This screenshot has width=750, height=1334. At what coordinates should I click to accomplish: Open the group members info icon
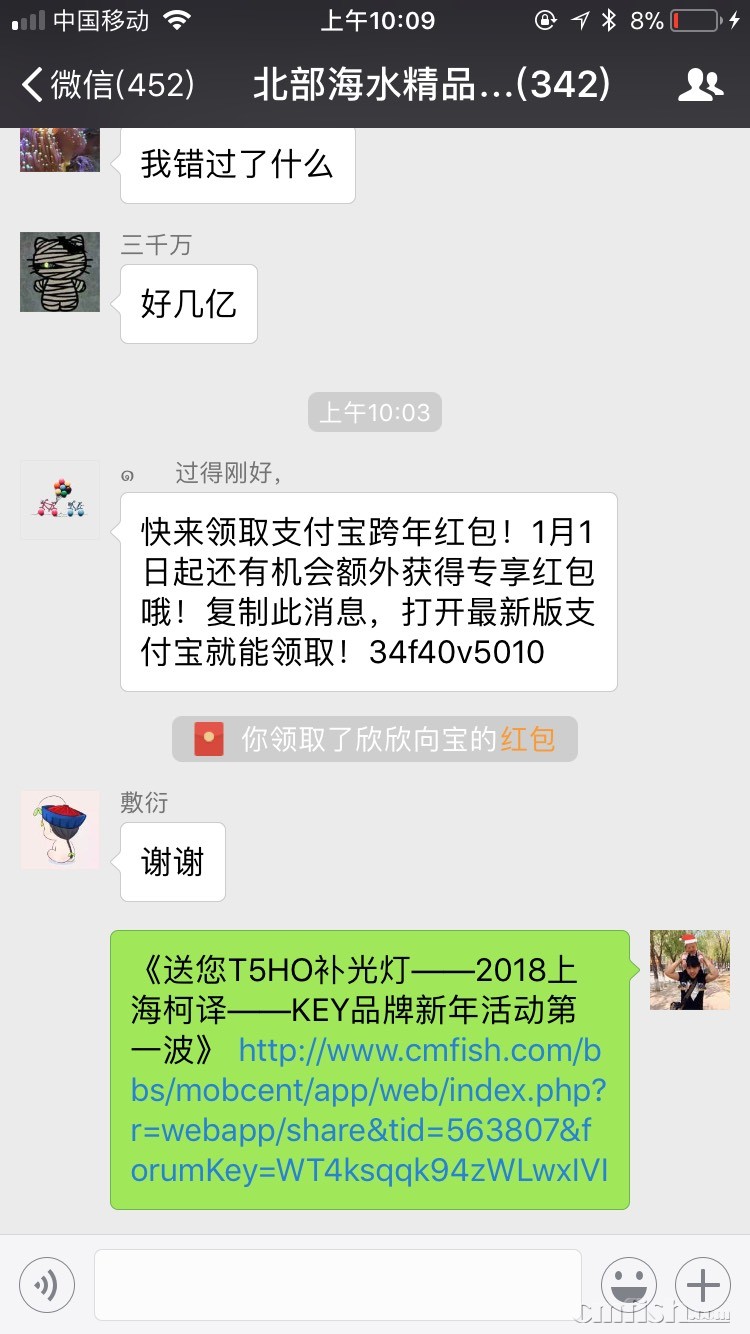(x=700, y=85)
